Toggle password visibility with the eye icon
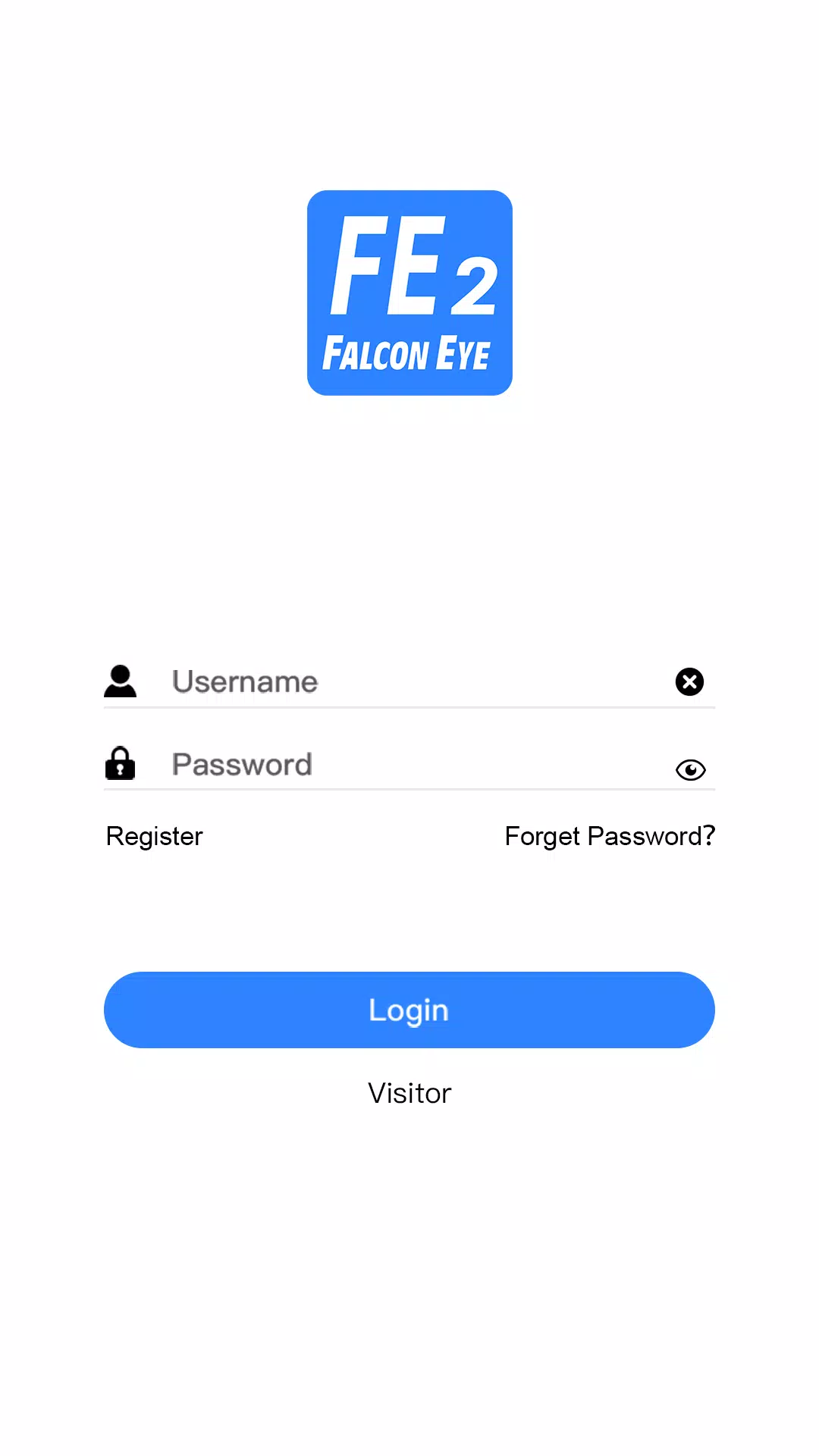 [x=690, y=770]
